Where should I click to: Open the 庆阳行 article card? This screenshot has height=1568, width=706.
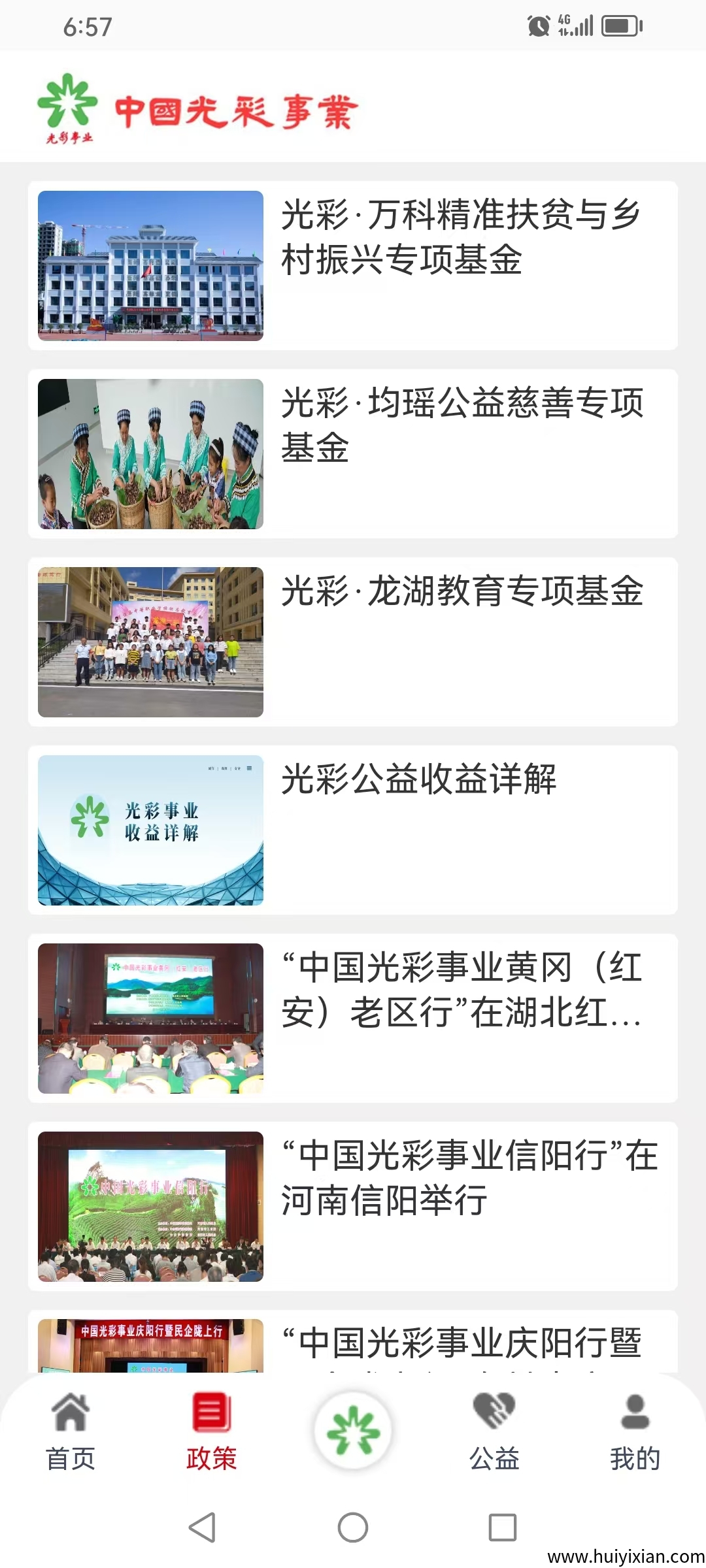(x=353, y=1343)
